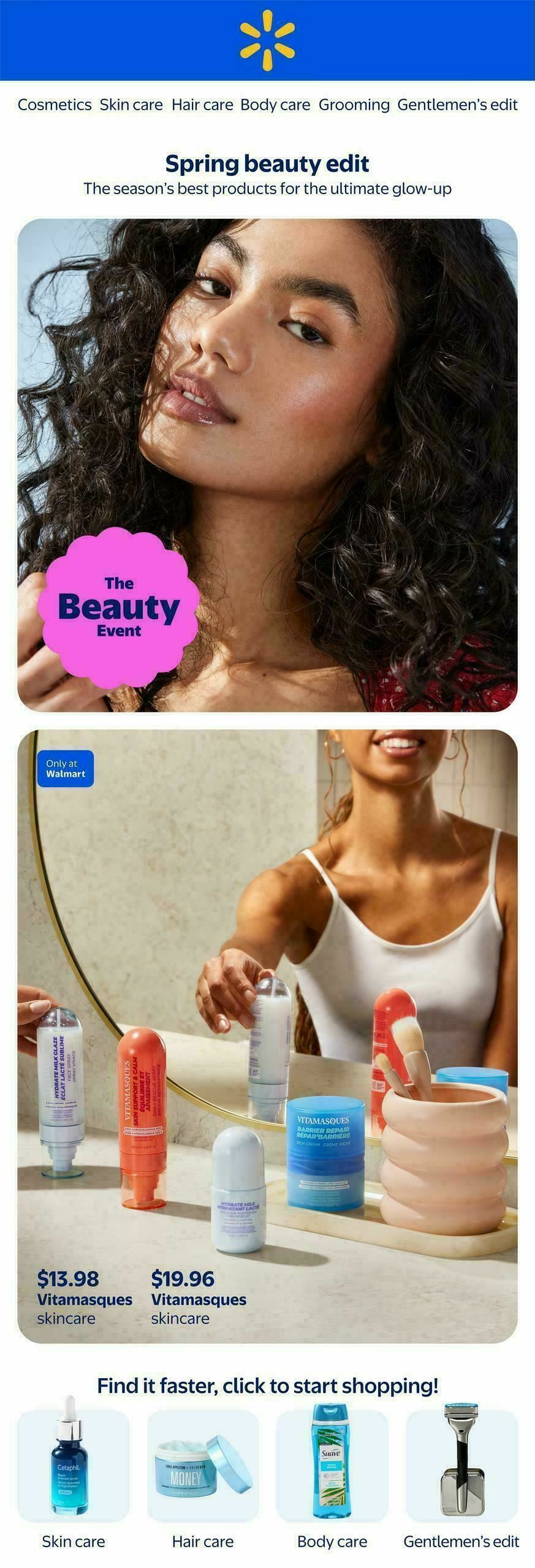Open the Gentlemen's edit navigation link
This screenshot has height=1568, width=535.
[457, 105]
